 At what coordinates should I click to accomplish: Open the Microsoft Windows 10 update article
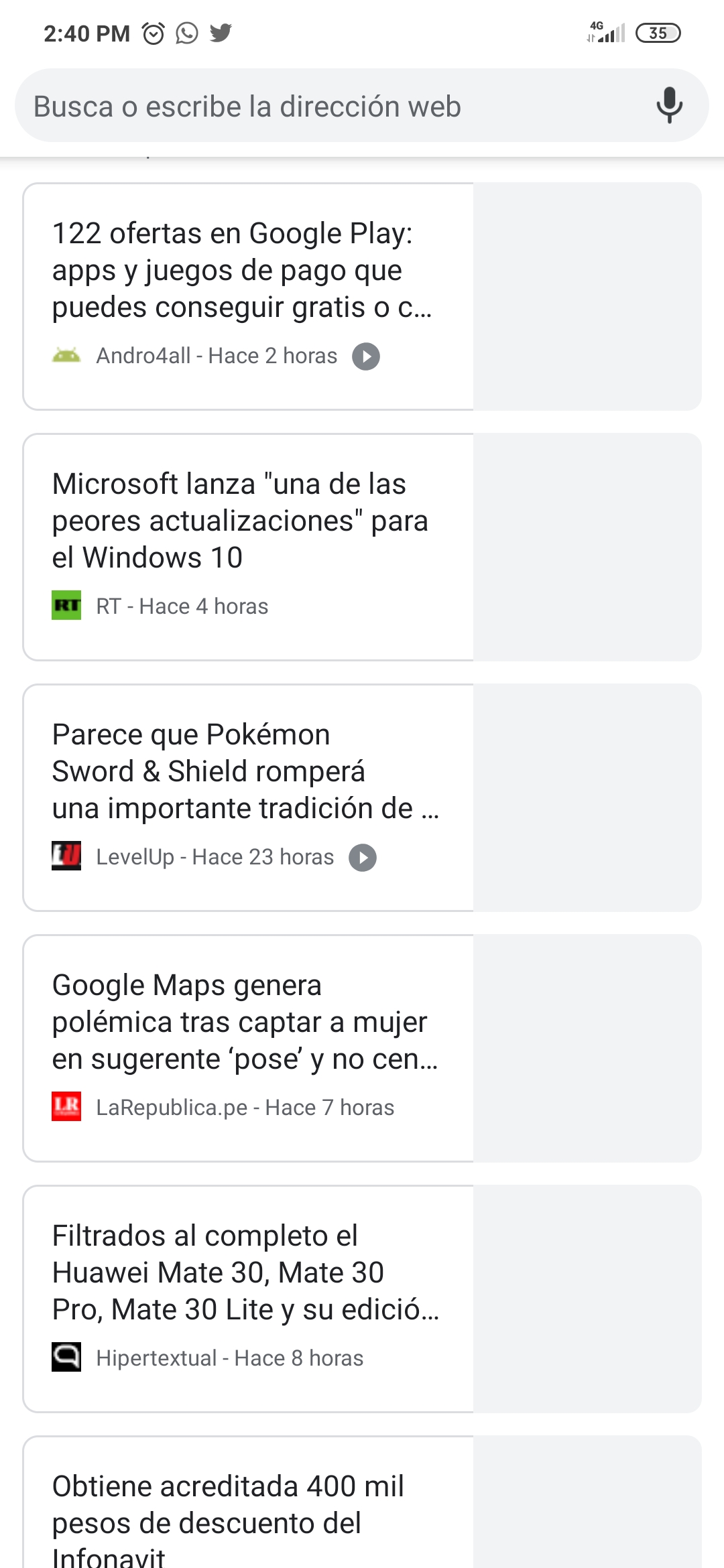[362, 547]
